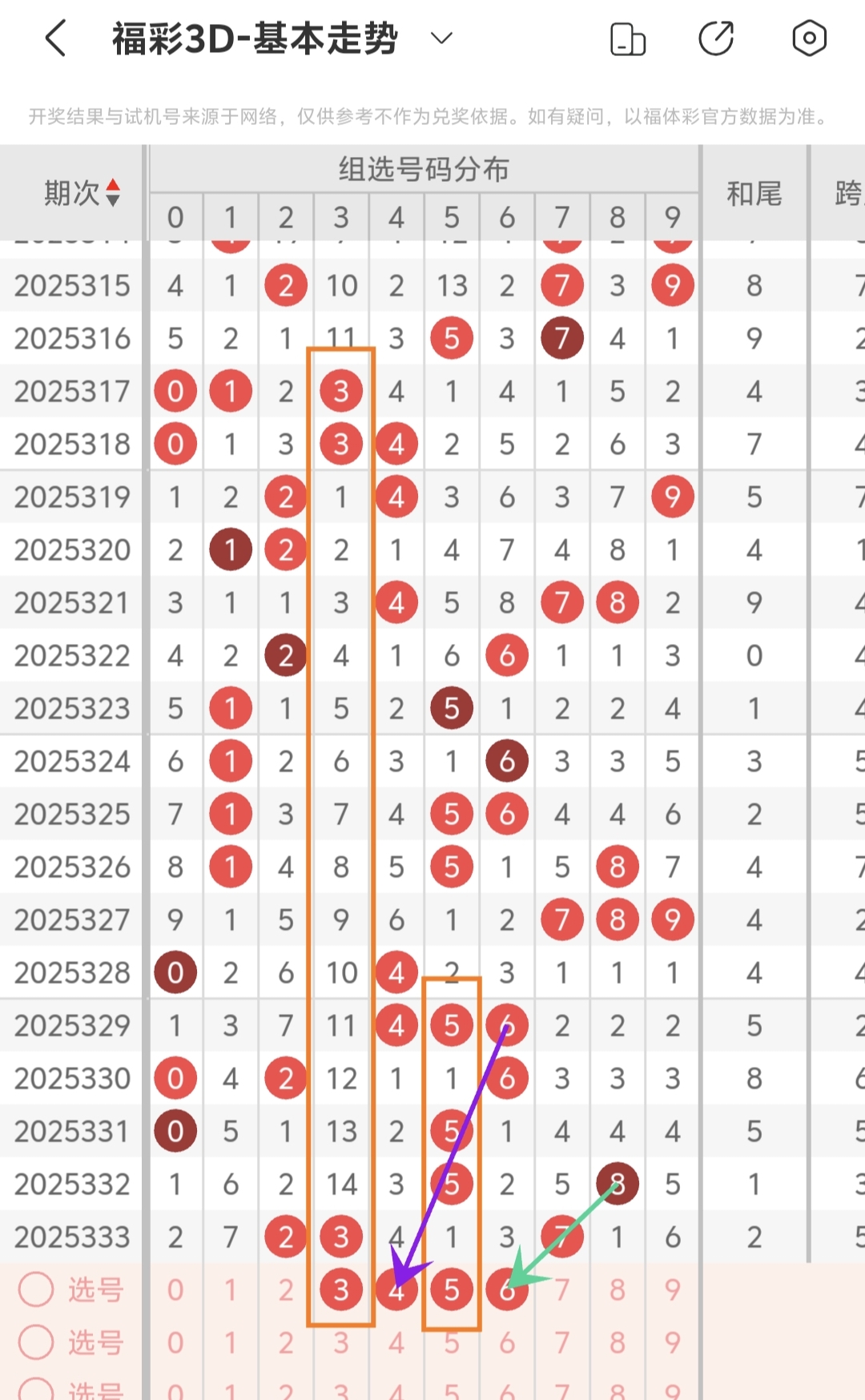The width and height of the screenshot is (865, 1400).
Task: Pick number 7 in the second 选号 row
Action: (x=562, y=1342)
